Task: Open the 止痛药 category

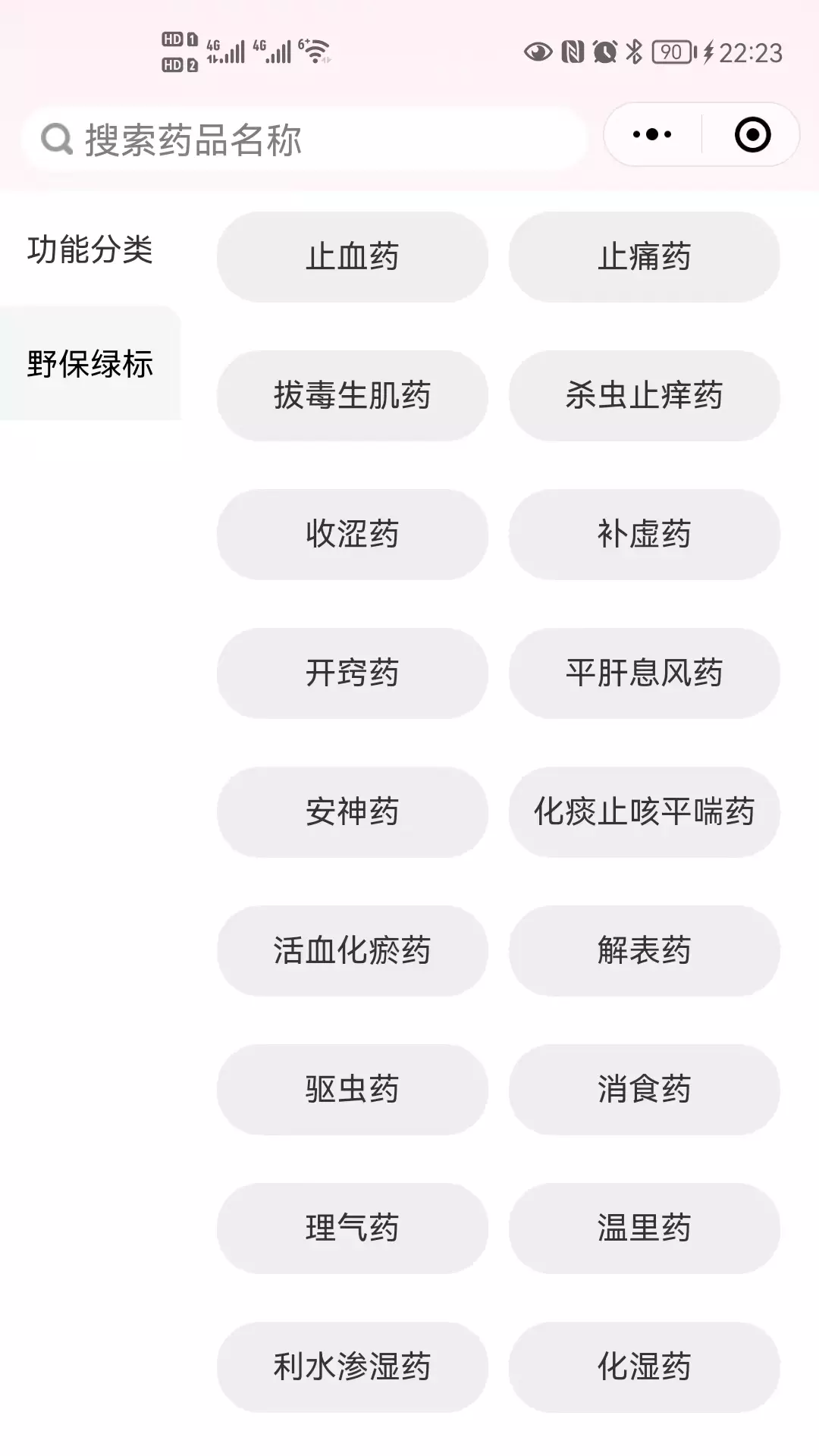Action: click(644, 257)
